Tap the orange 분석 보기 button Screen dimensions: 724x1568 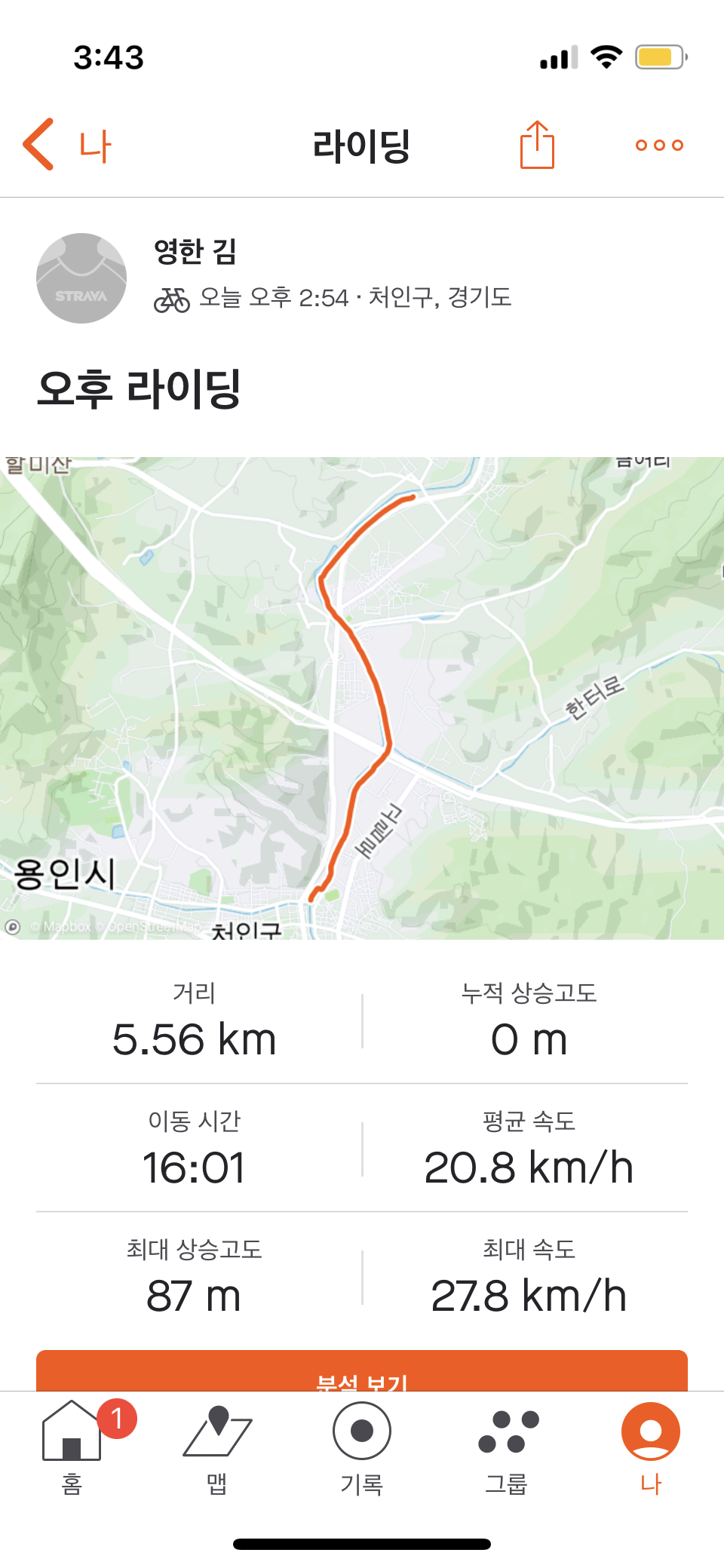[362, 1370]
